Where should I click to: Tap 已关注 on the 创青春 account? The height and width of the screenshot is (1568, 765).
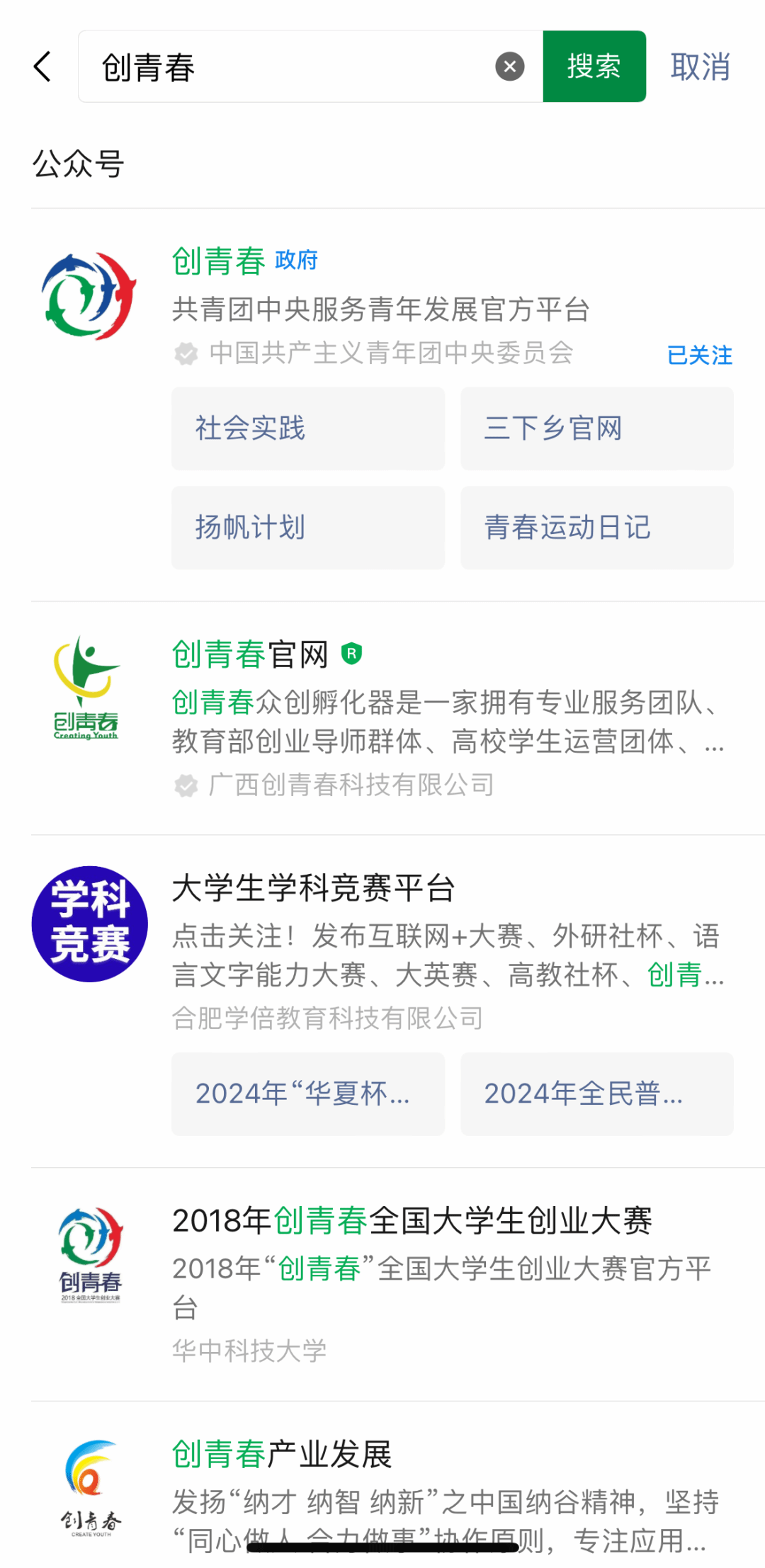(699, 355)
